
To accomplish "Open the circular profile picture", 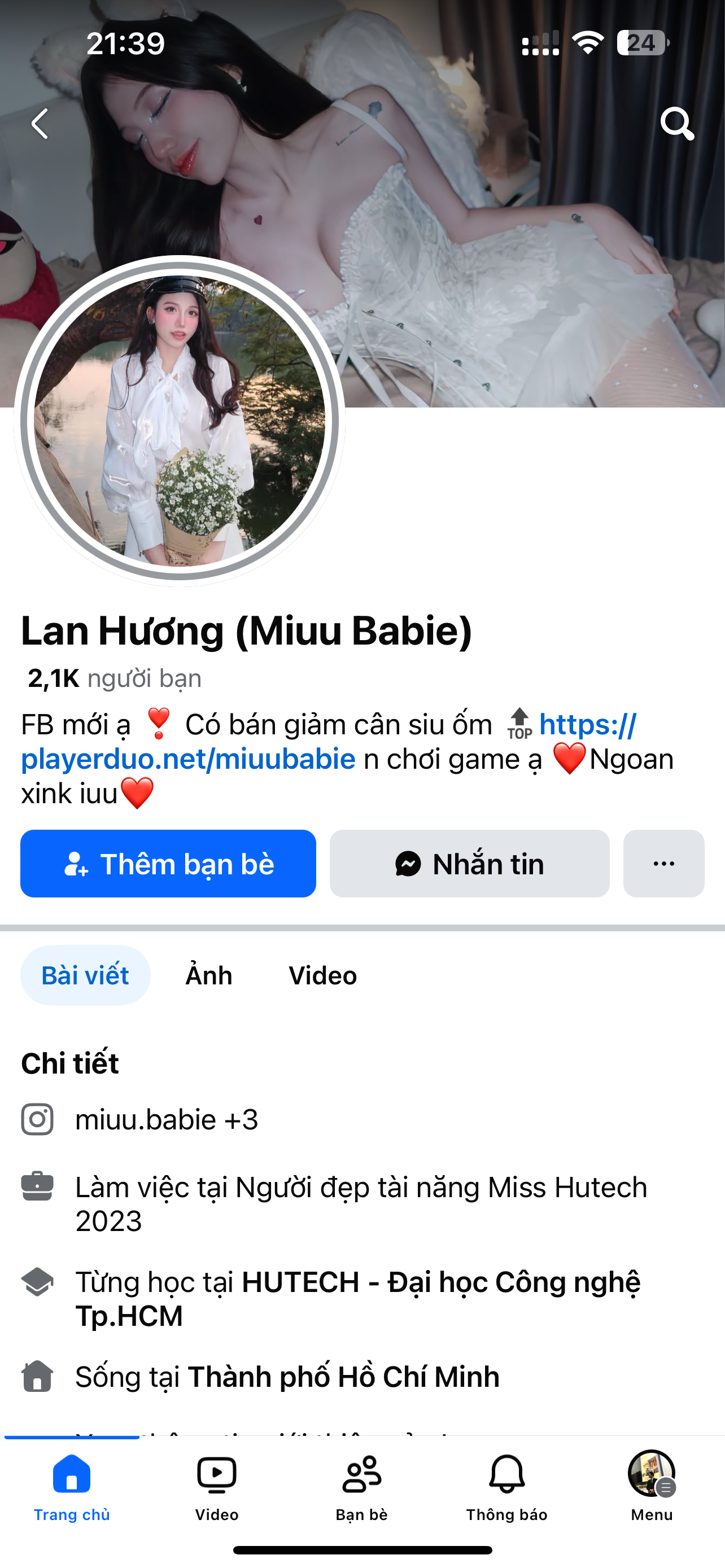I will (x=180, y=421).
